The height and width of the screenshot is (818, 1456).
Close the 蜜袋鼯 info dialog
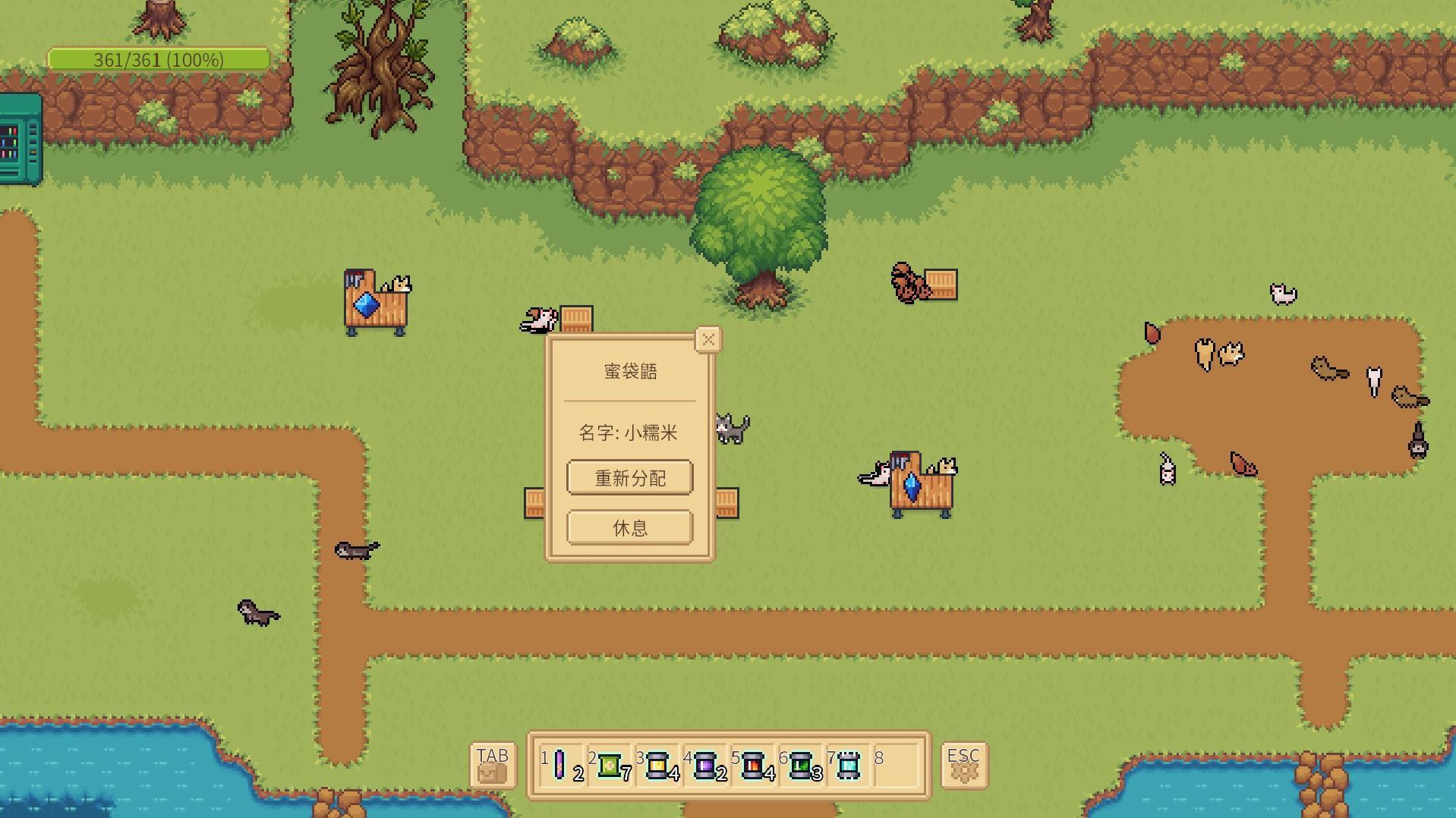click(708, 340)
